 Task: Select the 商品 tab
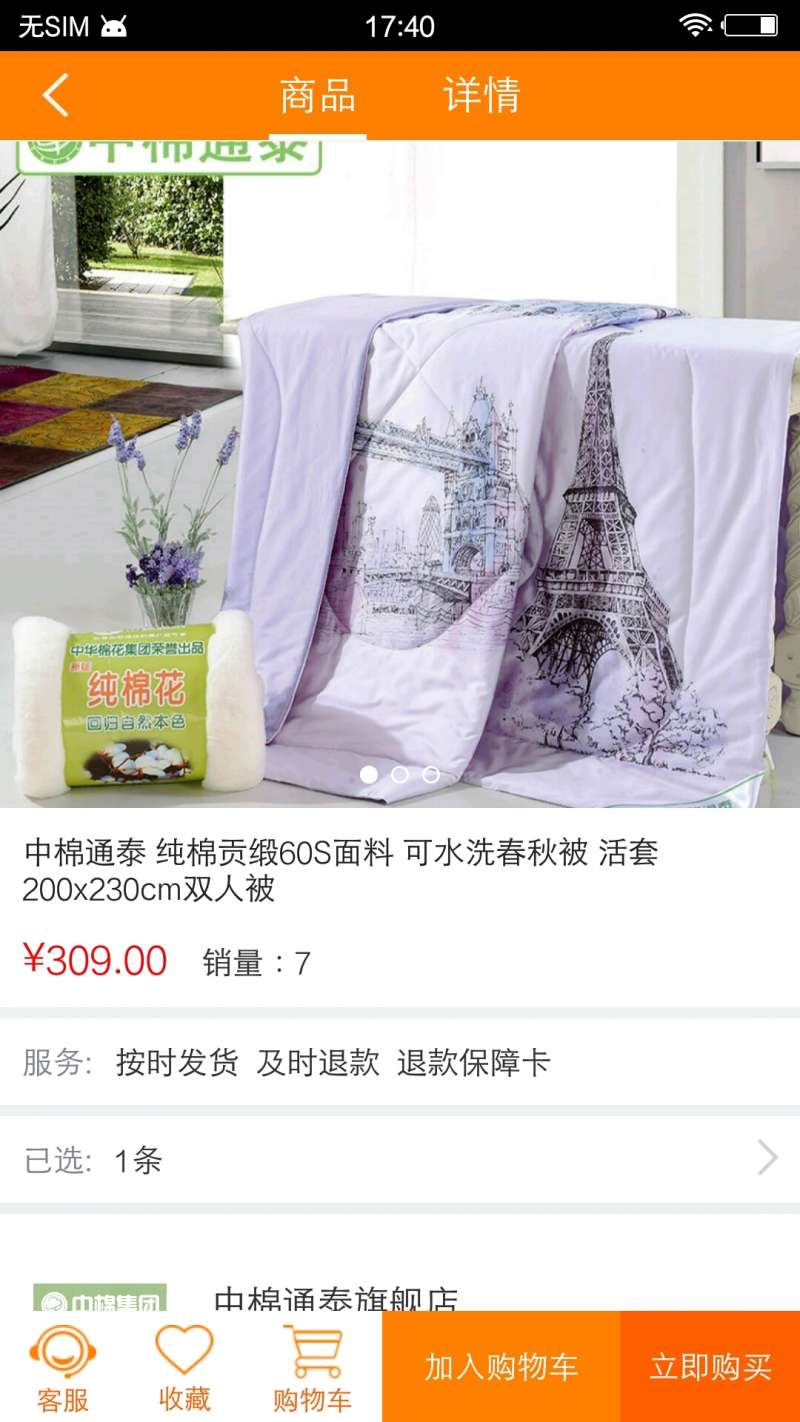click(x=318, y=96)
